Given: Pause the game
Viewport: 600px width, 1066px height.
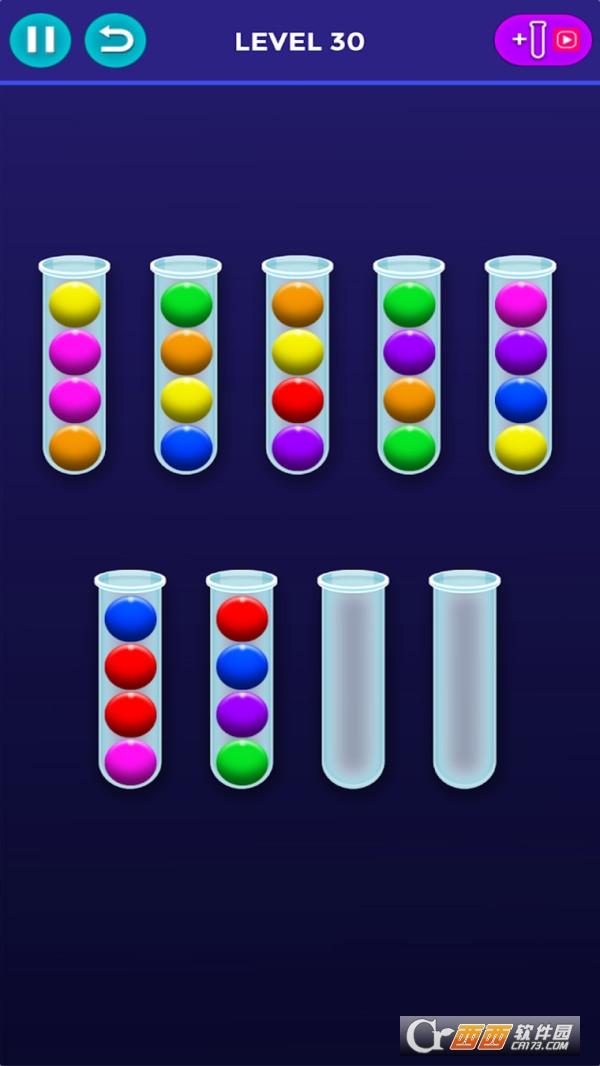Looking at the screenshot, I should [x=40, y=41].
